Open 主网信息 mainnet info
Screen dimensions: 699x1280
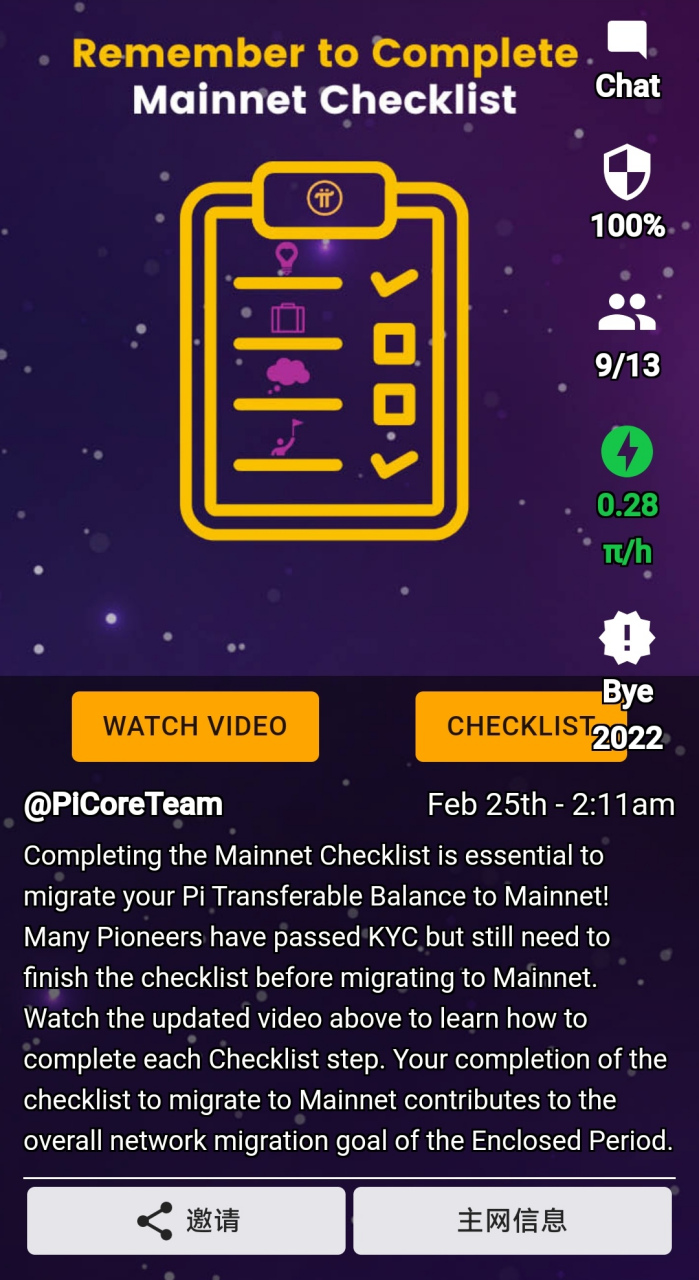click(x=512, y=1221)
